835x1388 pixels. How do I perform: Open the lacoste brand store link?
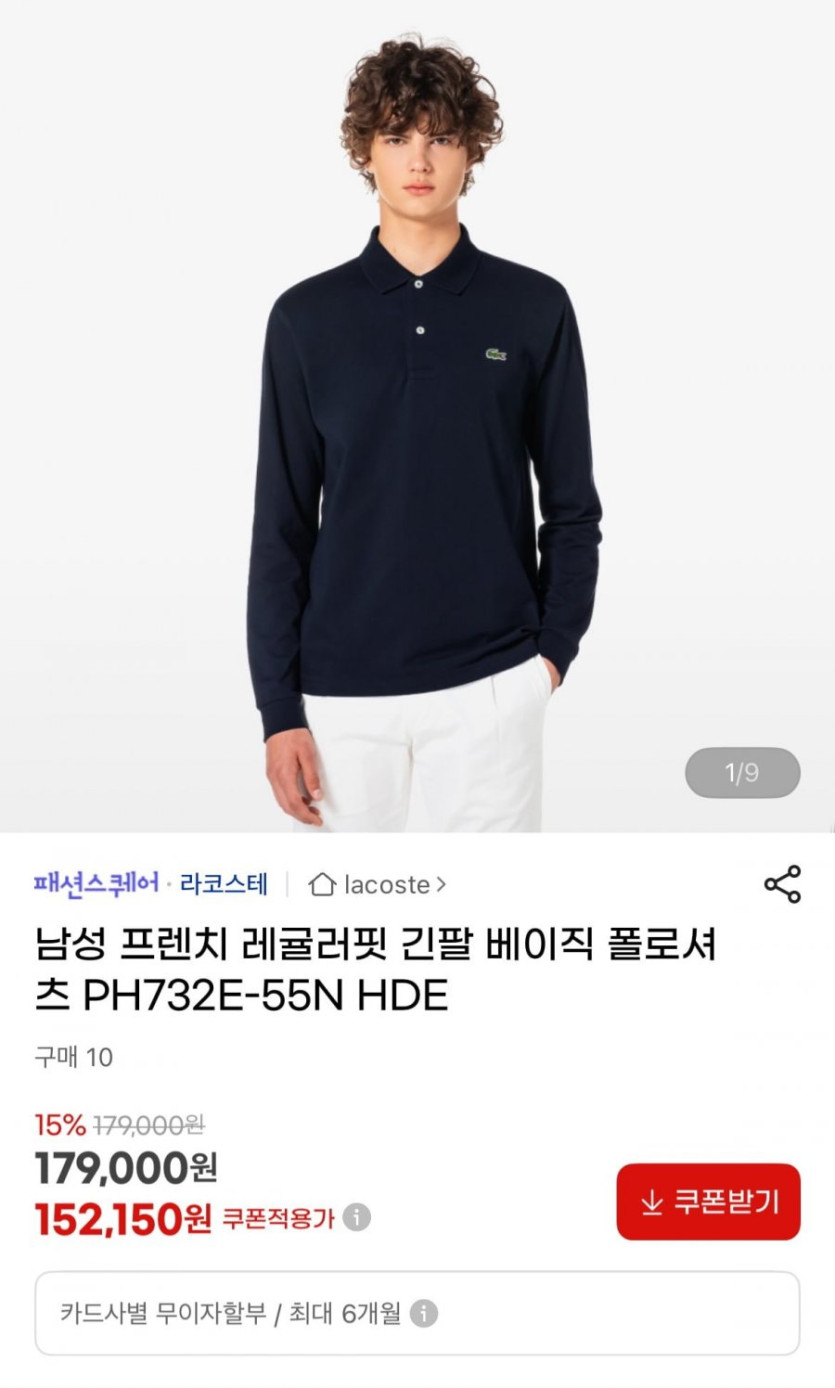[378, 885]
